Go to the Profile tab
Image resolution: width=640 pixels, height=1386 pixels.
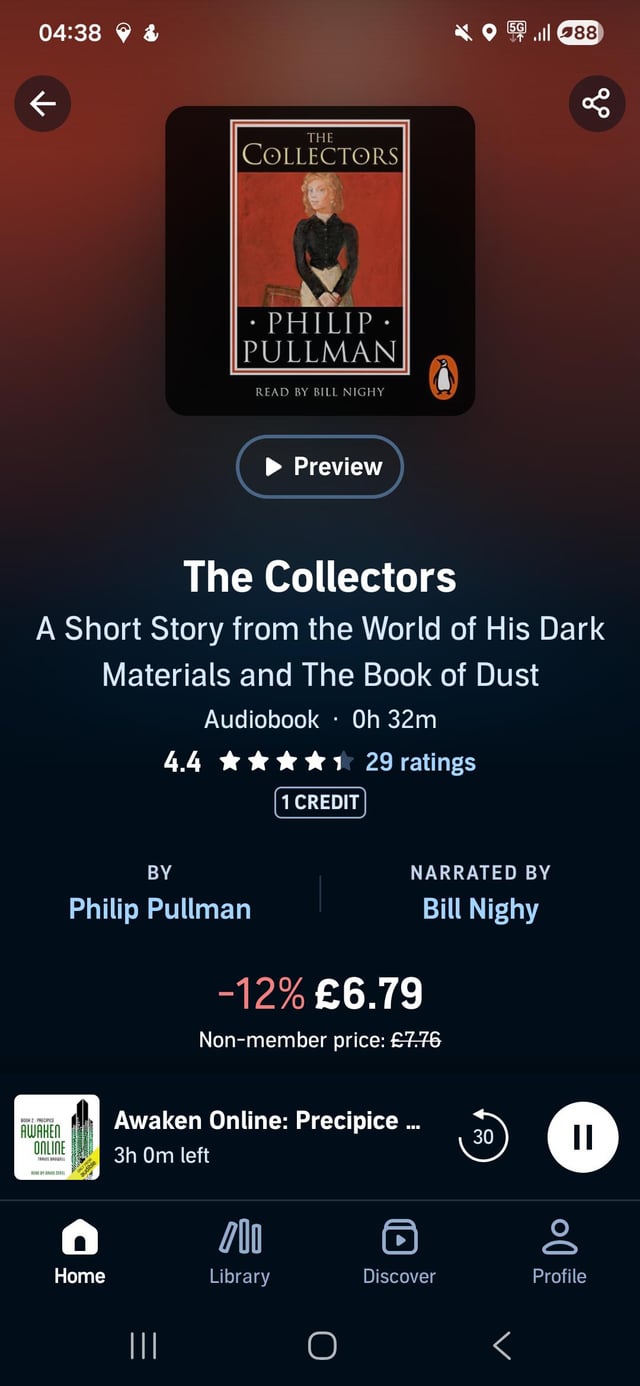559,1251
